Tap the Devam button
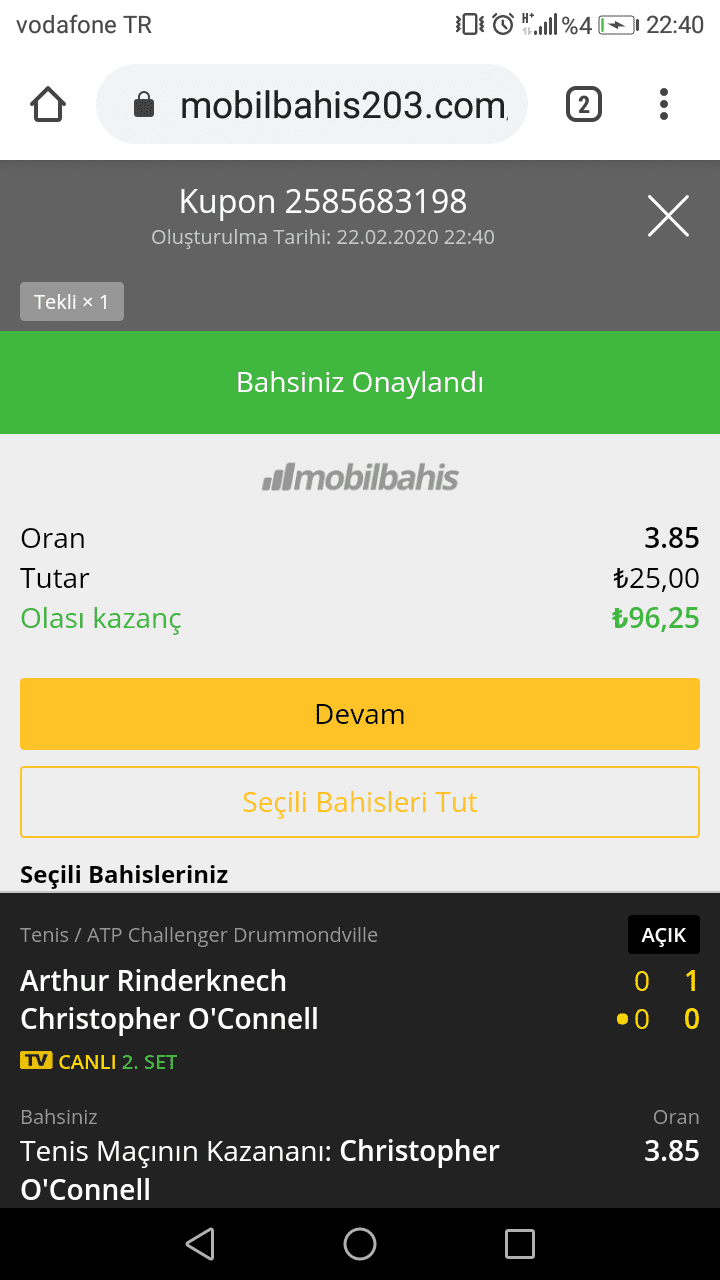The image size is (720, 1280). (x=360, y=714)
